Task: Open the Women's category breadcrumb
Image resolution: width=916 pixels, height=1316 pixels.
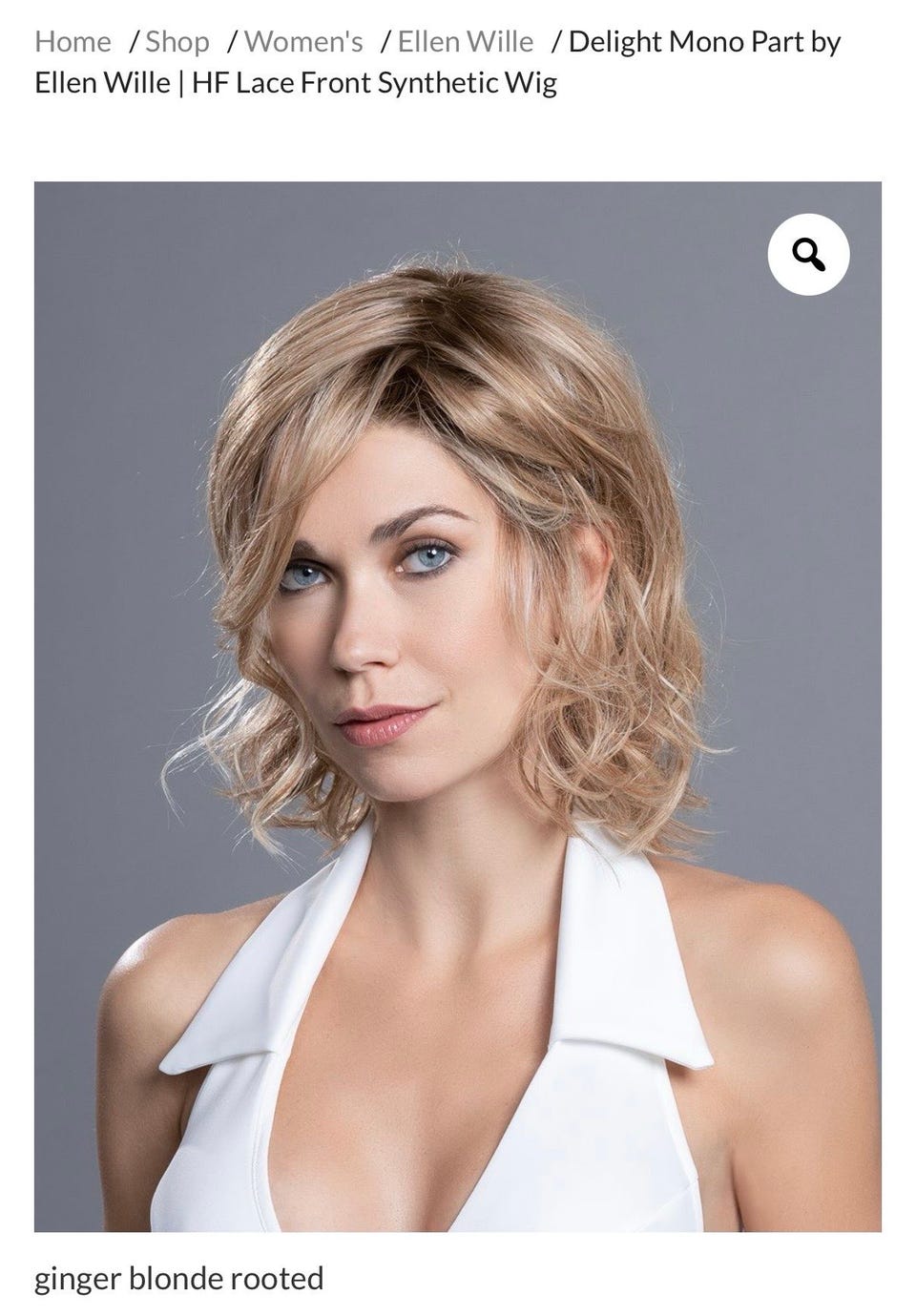Action: [x=303, y=42]
